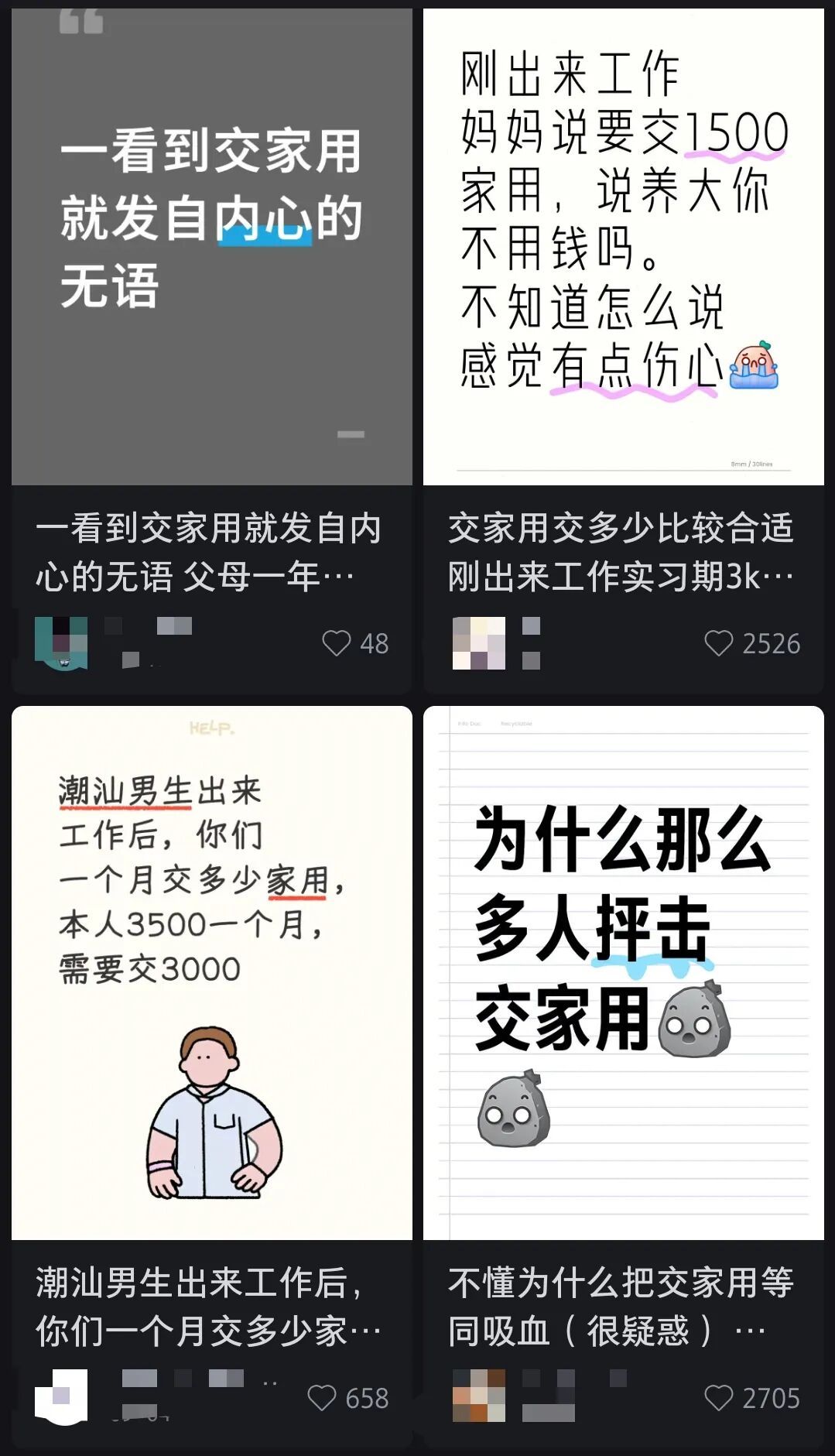Image resolution: width=835 pixels, height=1456 pixels.
Task: Open author profile of 潮汕男生 post
Action: point(61,1396)
